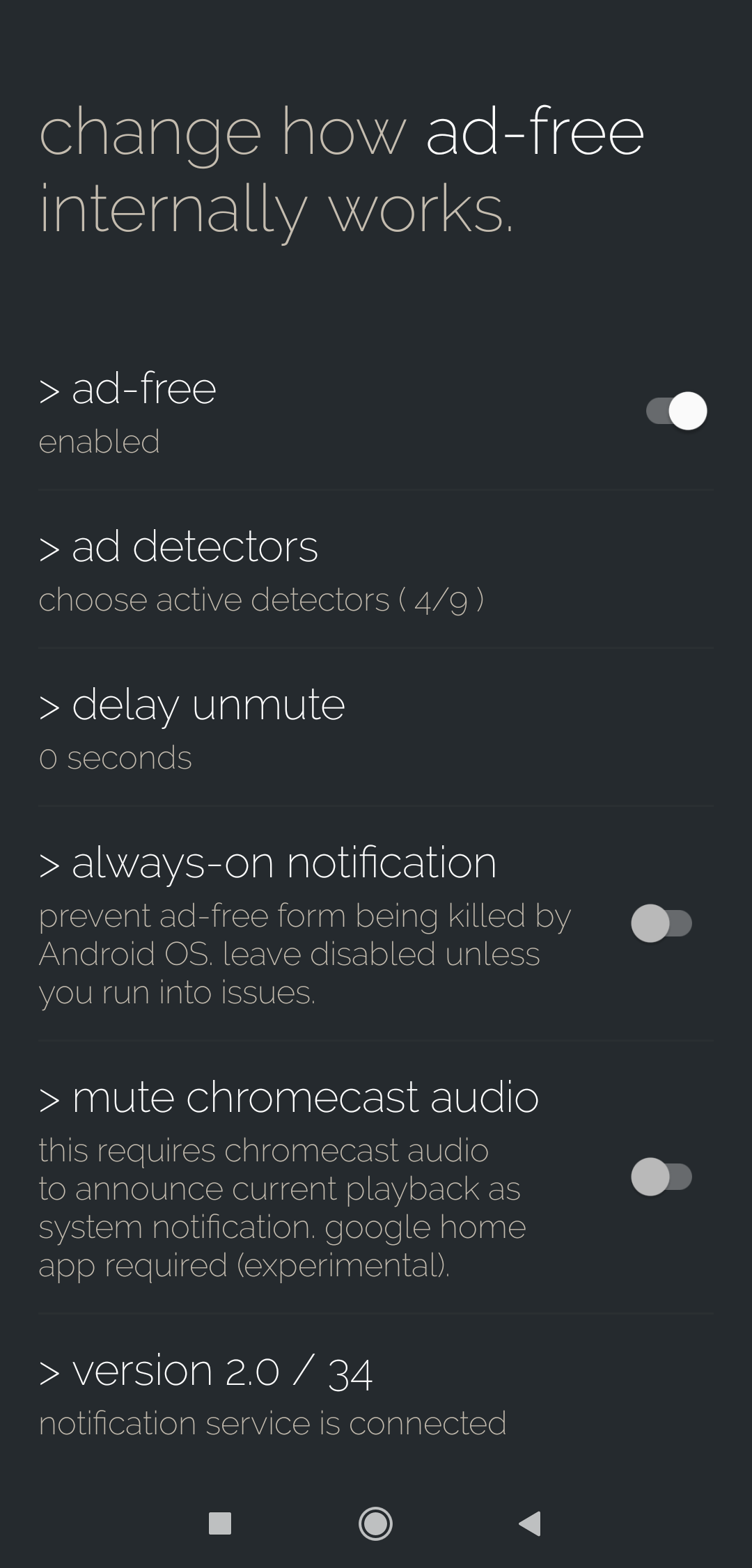Disable the ad-free switch
Image resolution: width=752 pixels, height=1568 pixels.
pos(676,411)
